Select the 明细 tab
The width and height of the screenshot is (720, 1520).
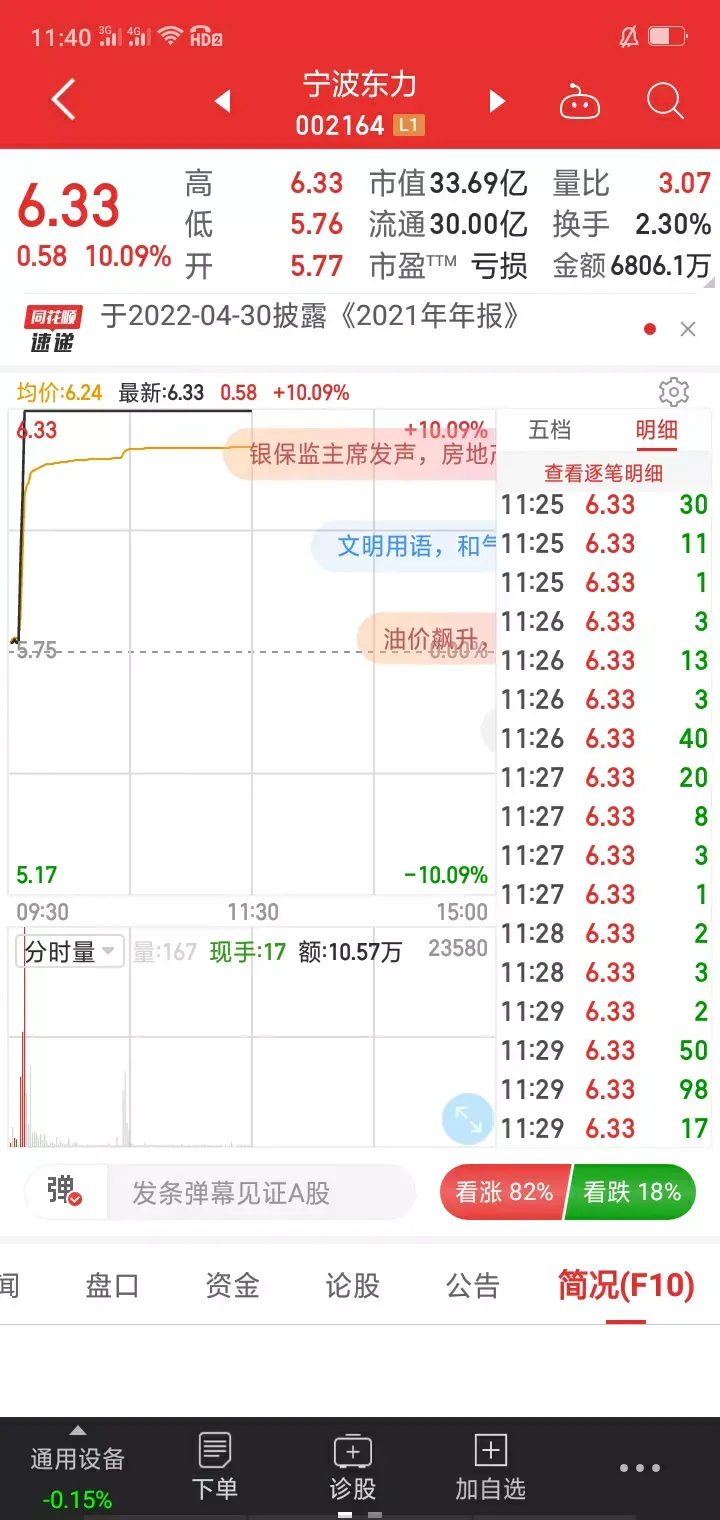tap(657, 430)
